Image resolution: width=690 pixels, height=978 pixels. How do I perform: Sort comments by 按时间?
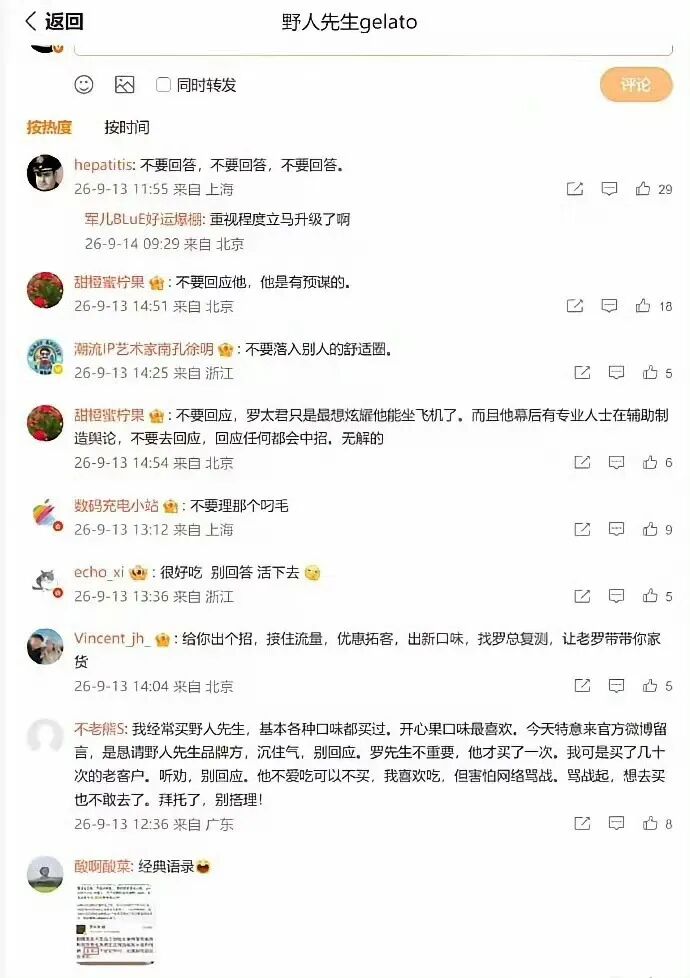pyautogui.click(x=127, y=127)
